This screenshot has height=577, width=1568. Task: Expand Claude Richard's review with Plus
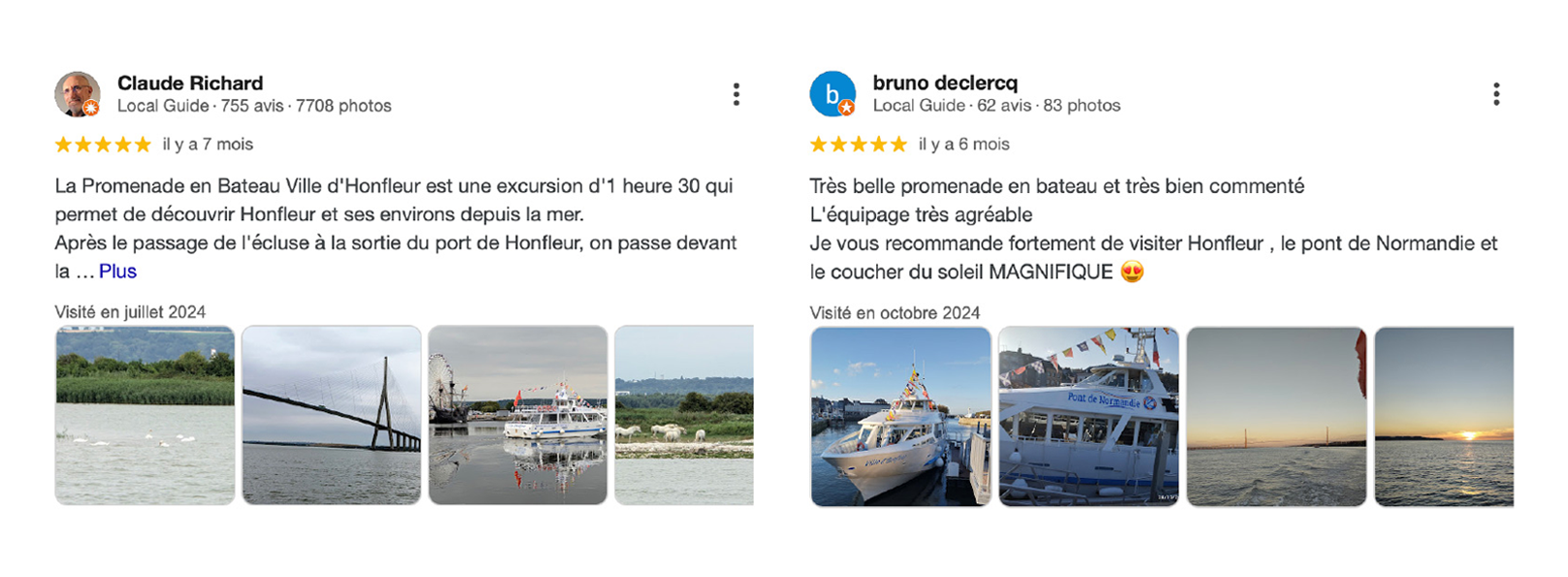(x=117, y=272)
